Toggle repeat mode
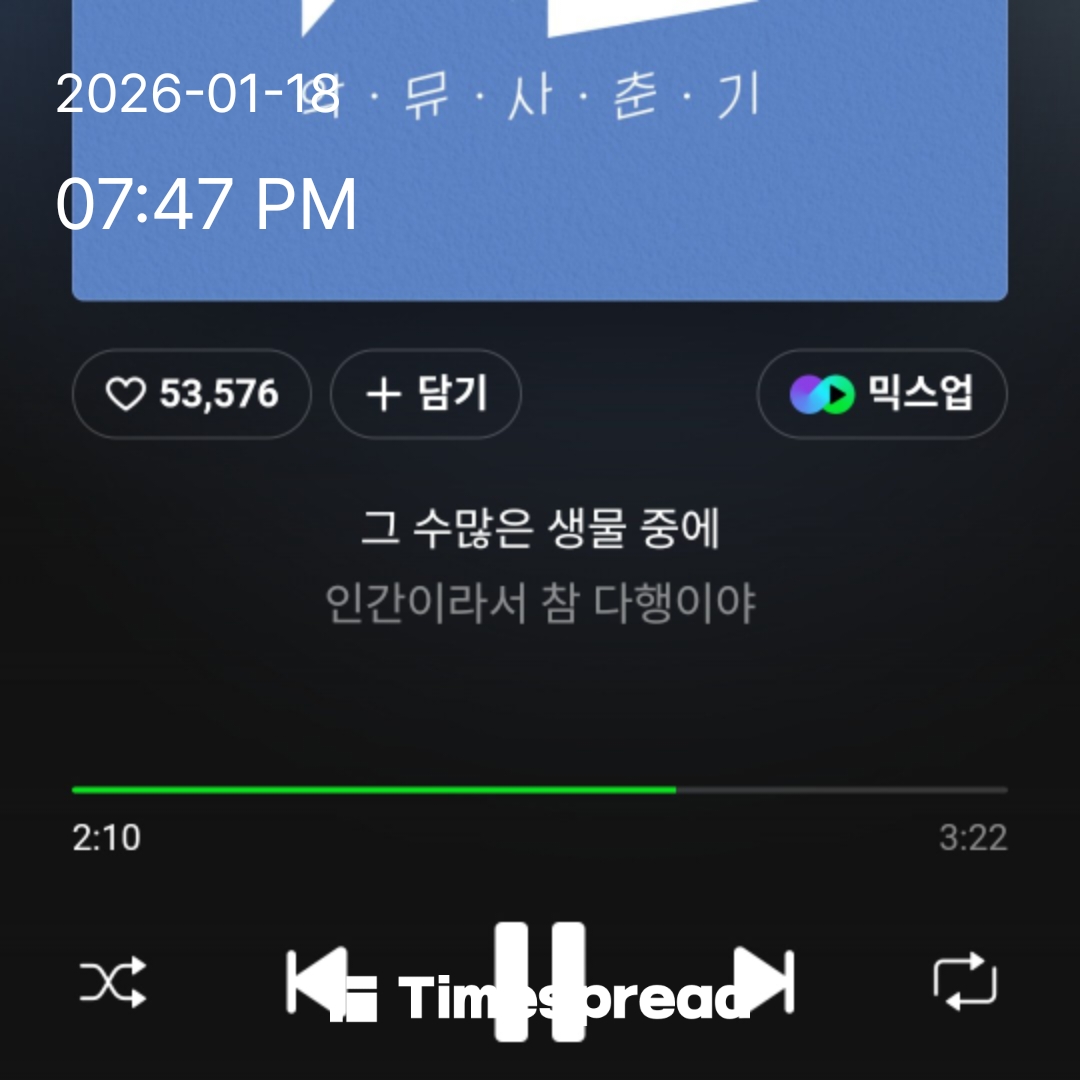The height and width of the screenshot is (1080, 1080). (965, 981)
